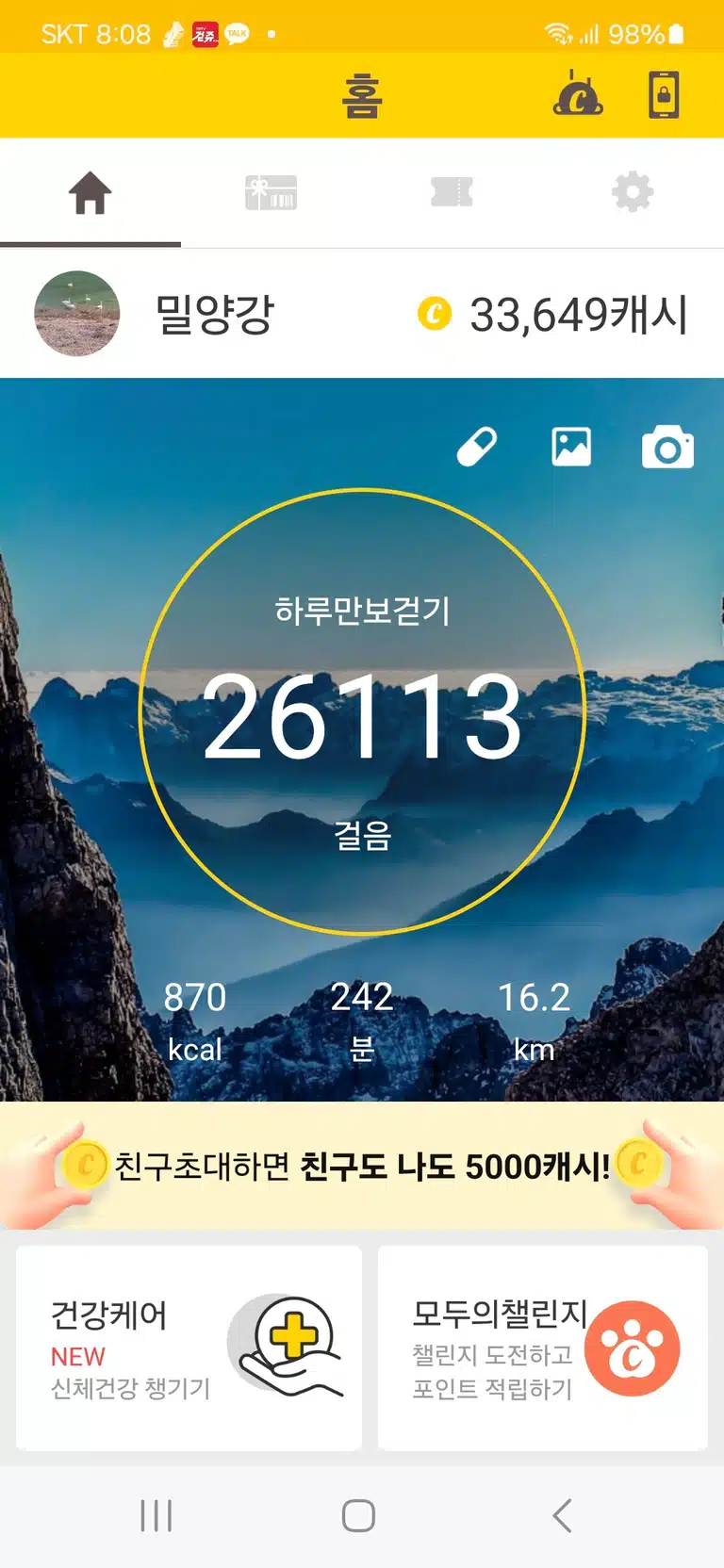Switch to the gift shop tab
This screenshot has width=724, height=1568.
[x=271, y=193]
